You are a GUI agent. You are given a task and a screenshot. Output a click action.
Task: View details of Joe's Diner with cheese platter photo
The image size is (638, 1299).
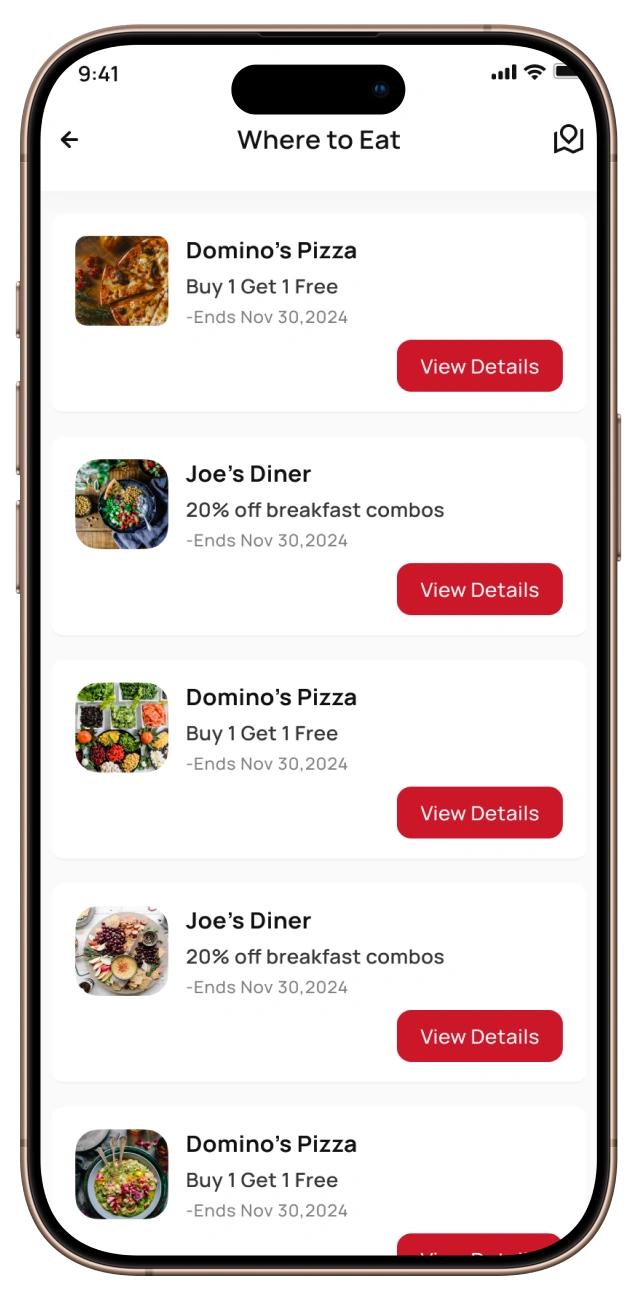point(479,1037)
